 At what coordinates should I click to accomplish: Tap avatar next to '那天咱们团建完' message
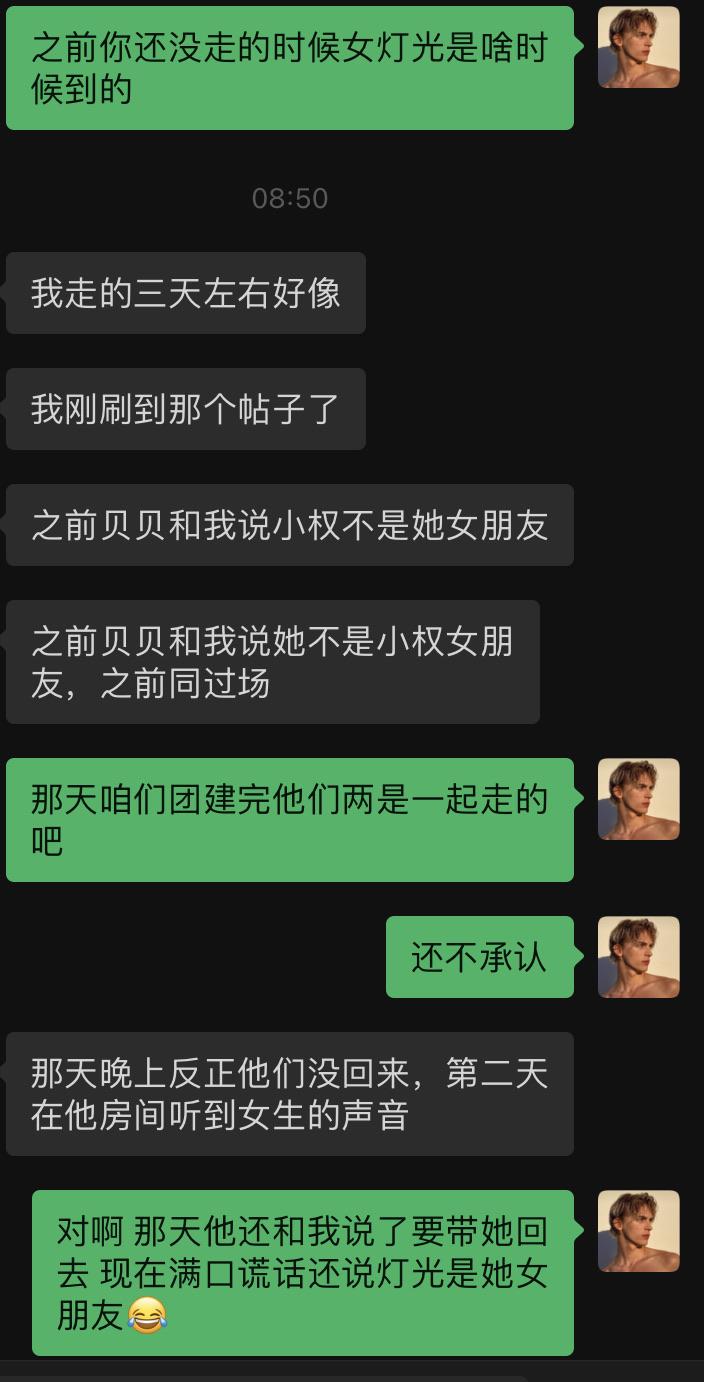coord(638,799)
